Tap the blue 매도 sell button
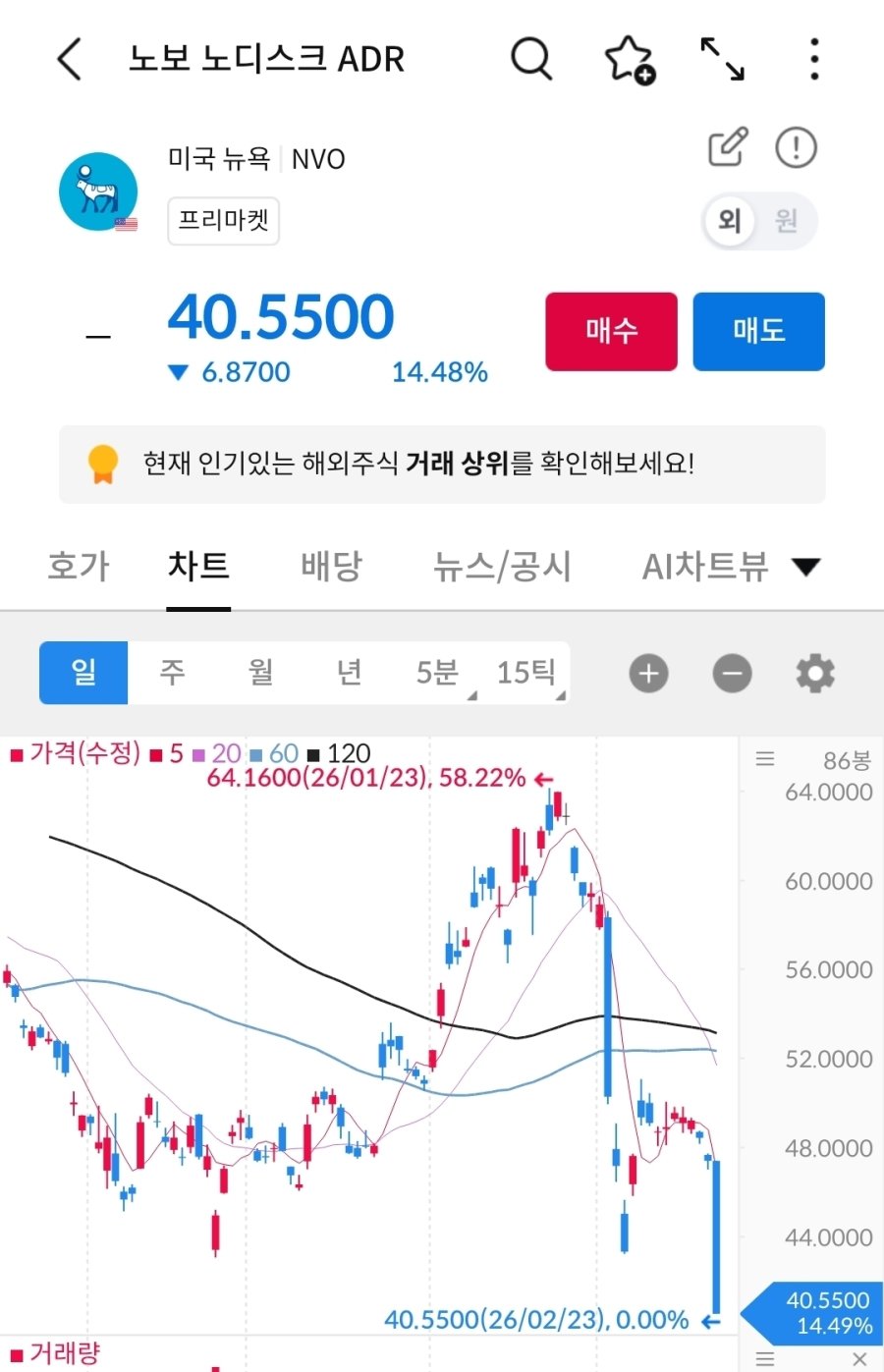This screenshot has height=1372, width=884. (758, 331)
